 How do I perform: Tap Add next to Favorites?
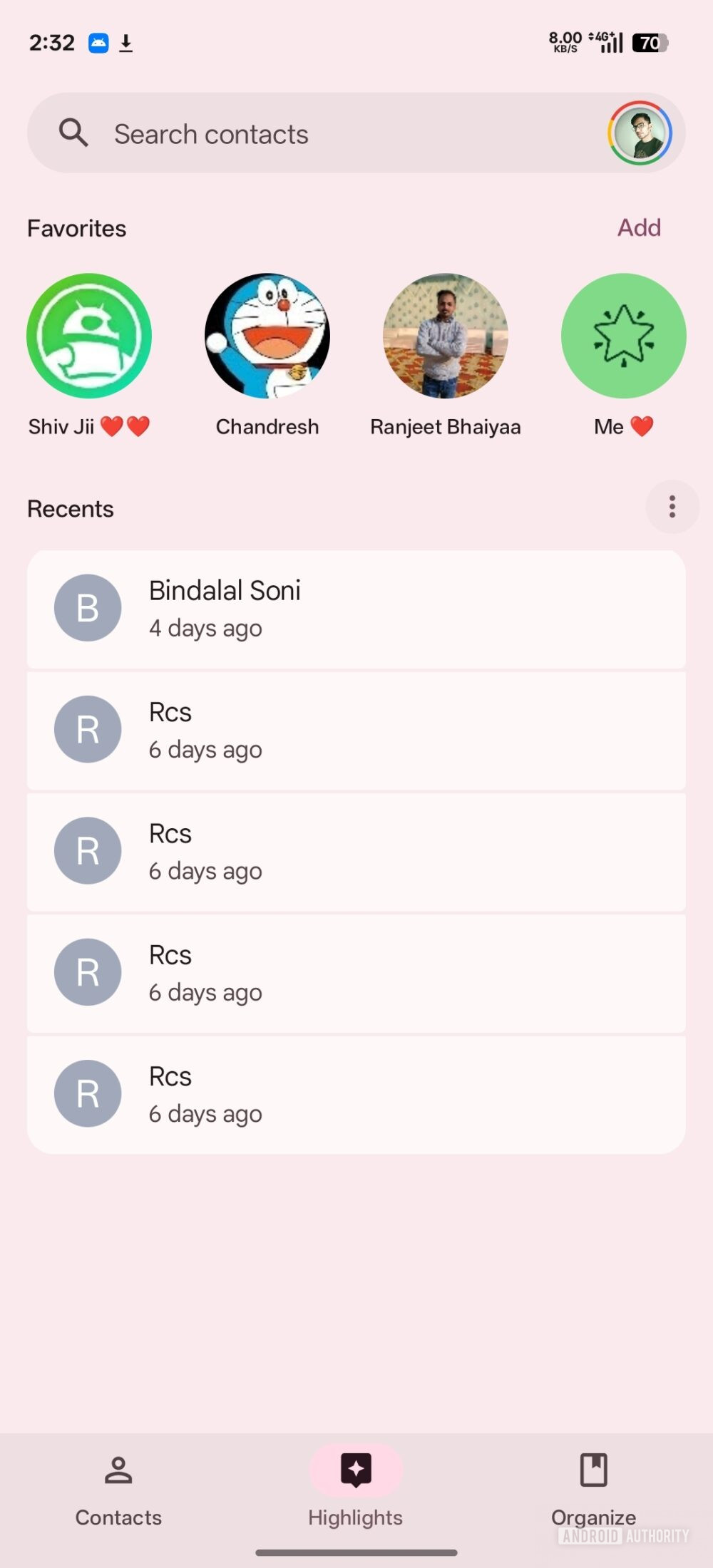coord(639,227)
